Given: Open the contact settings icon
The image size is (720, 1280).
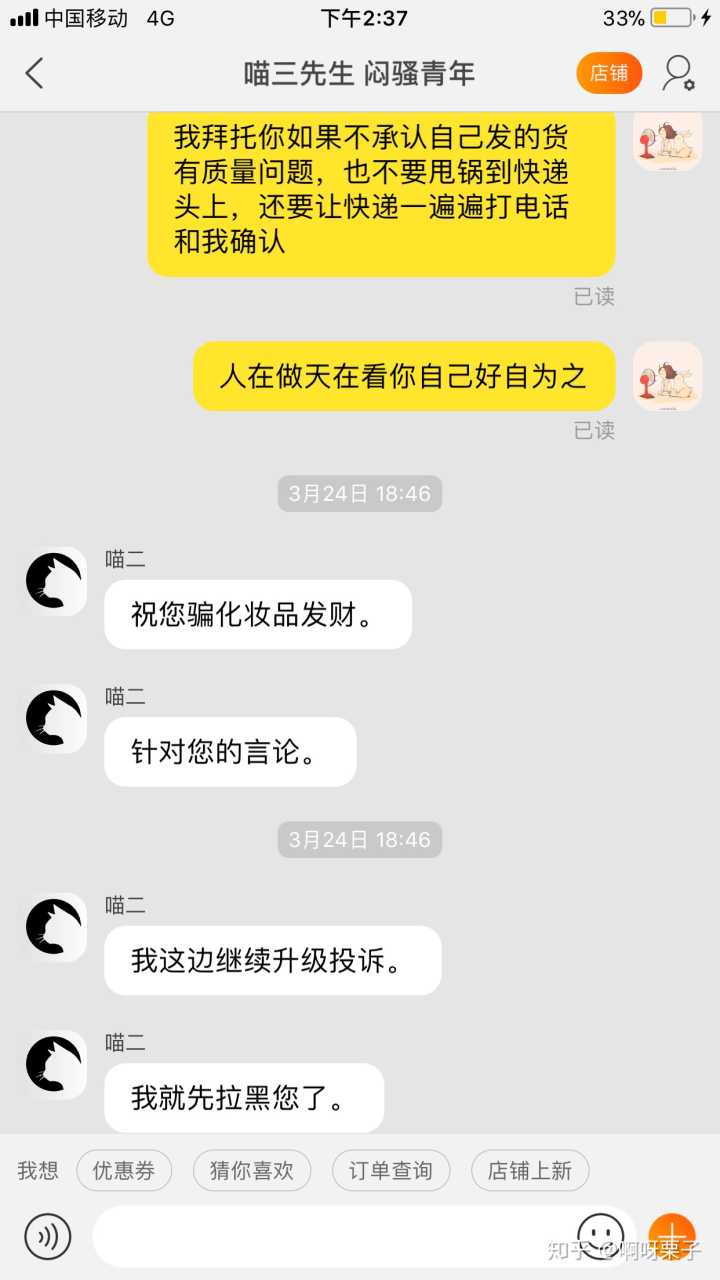Looking at the screenshot, I should (679, 73).
